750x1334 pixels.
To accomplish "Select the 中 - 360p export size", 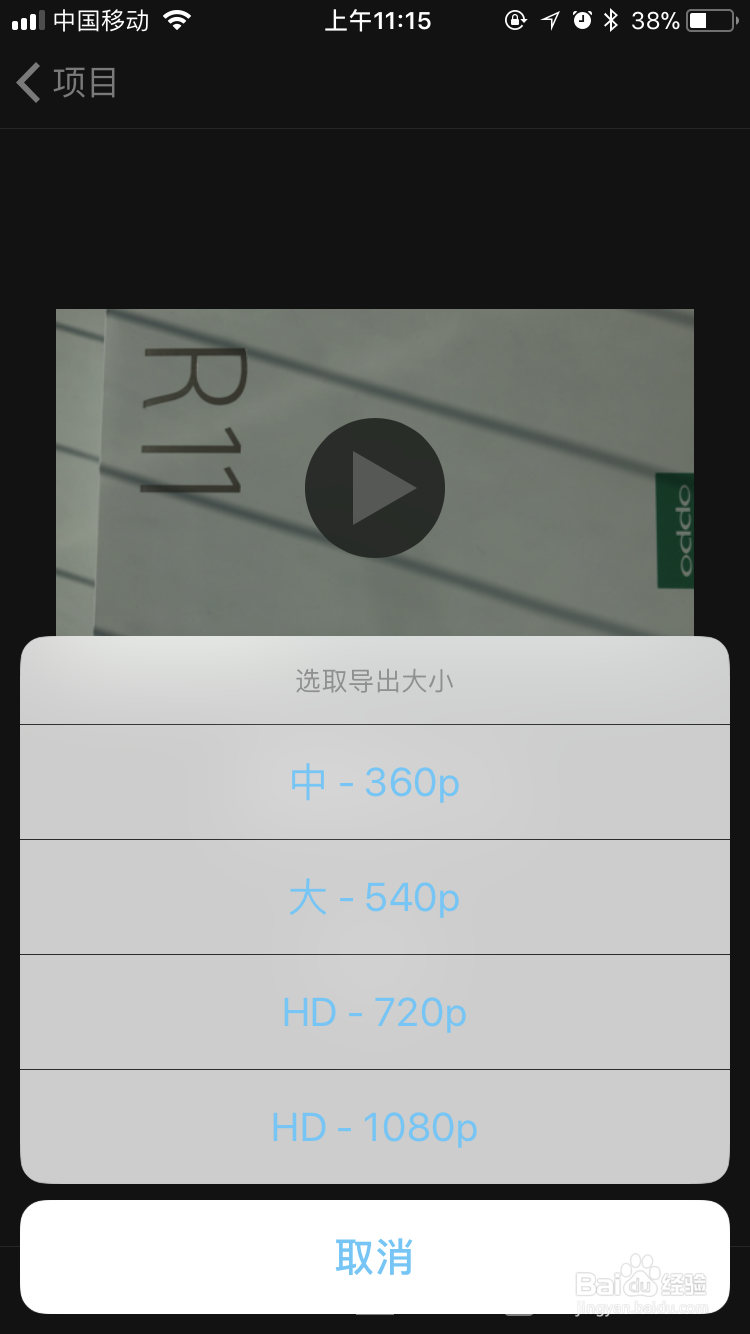I will click(x=375, y=783).
